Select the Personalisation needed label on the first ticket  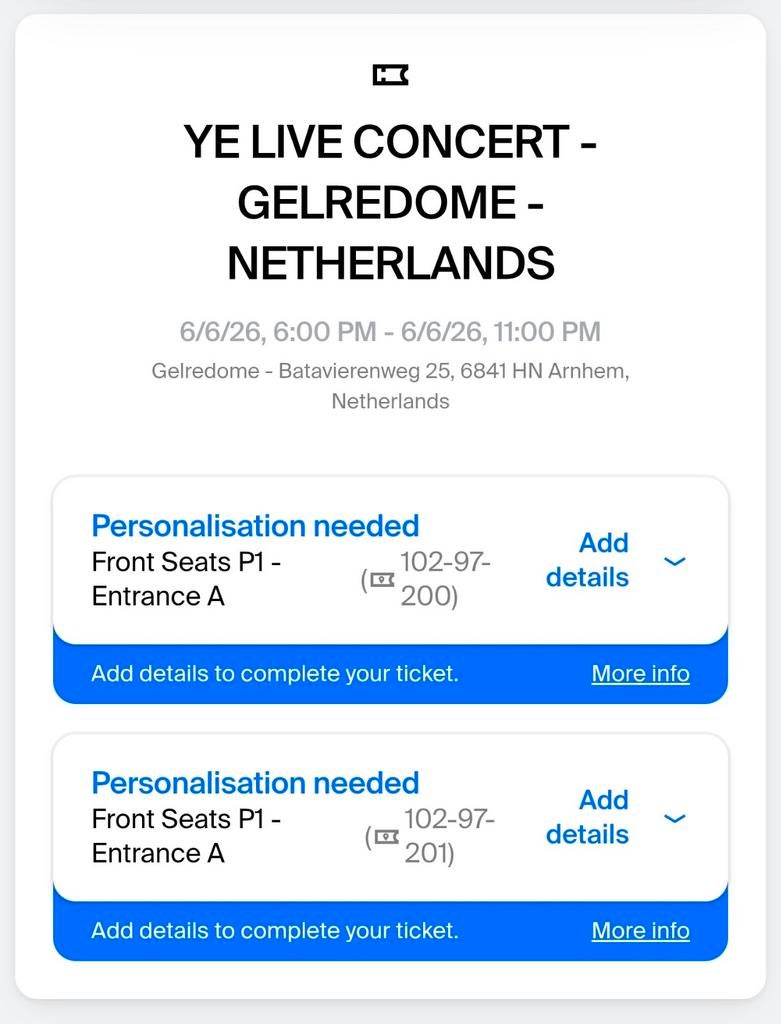pos(255,525)
